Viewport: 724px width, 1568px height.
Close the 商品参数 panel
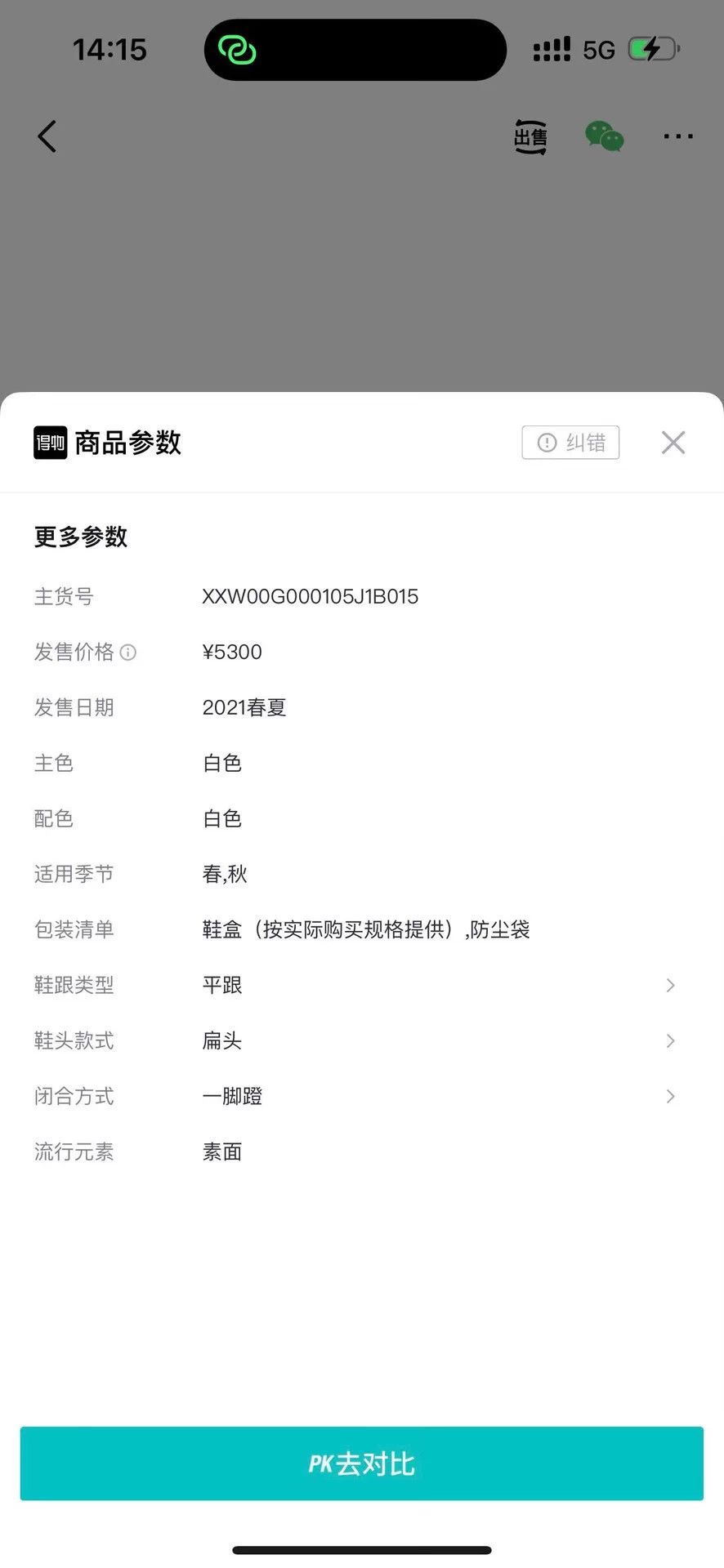click(673, 443)
